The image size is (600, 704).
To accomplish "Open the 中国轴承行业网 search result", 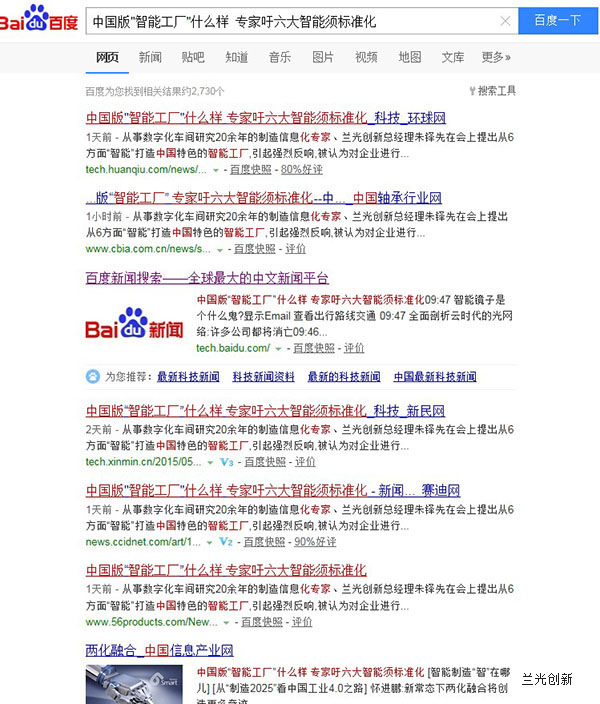I will (x=264, y=198).
